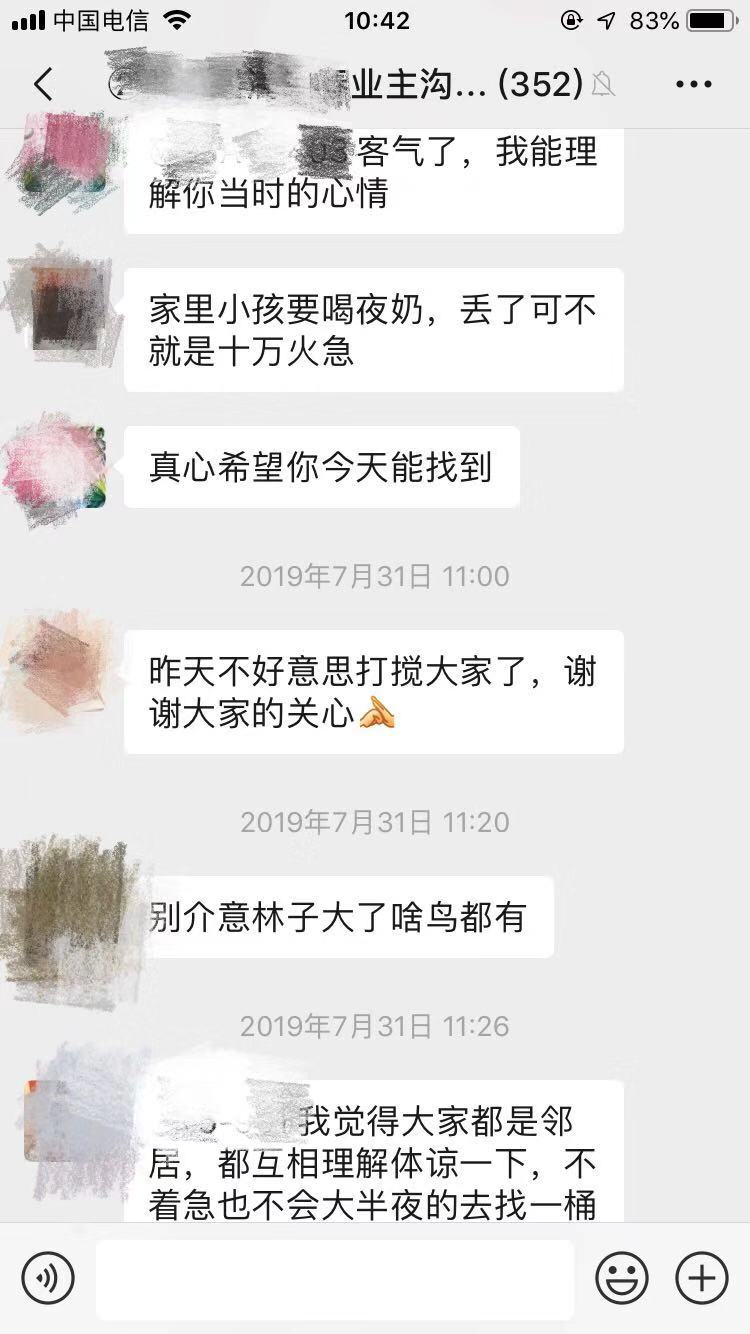Tap the message bubble '家里小孩要喝夜奶，丢了可不就是十万火急'
This screenshot has width=750, height=1334.
tap(375, 328)
